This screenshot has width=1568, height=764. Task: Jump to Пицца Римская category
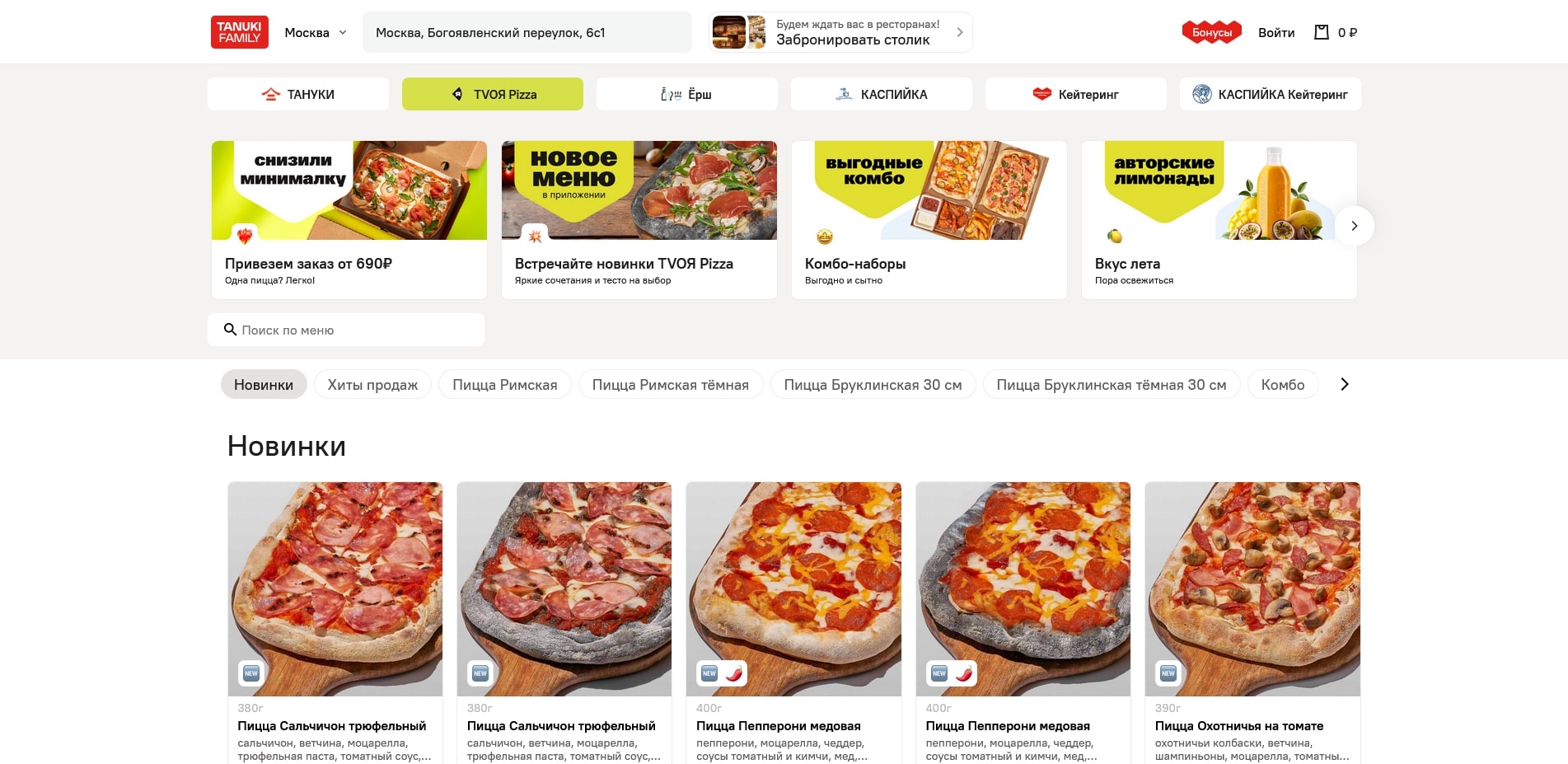tap(504, 385)
